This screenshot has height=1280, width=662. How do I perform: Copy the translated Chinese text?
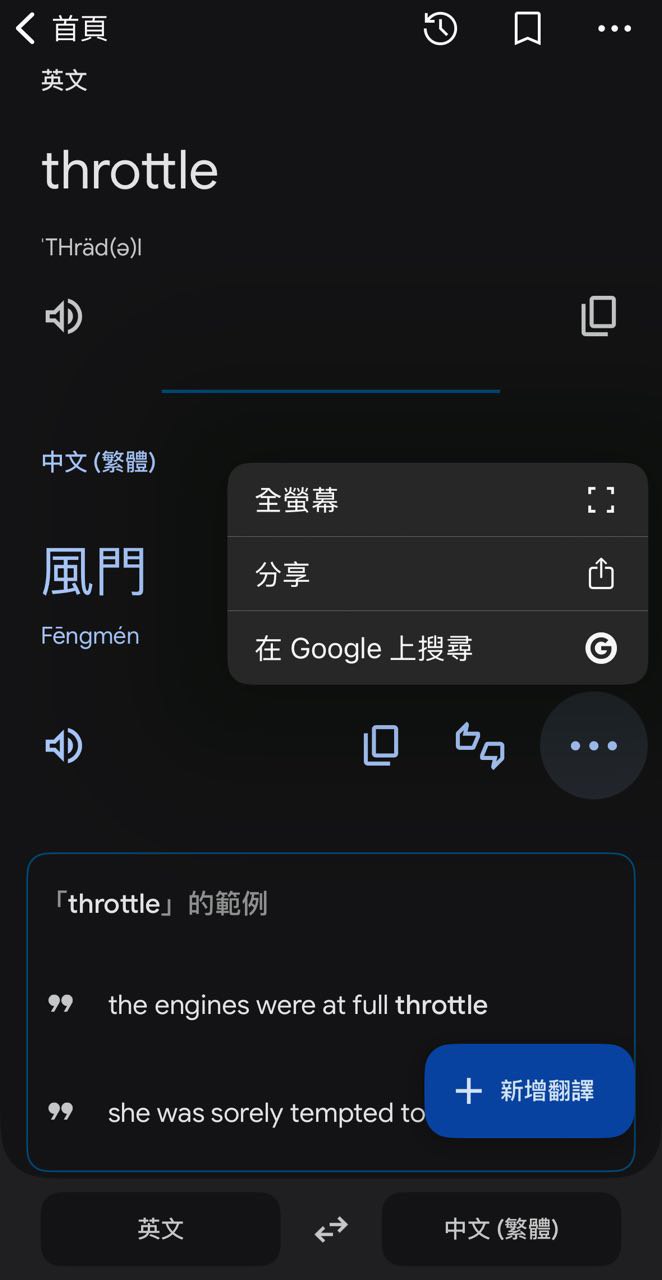381,746
